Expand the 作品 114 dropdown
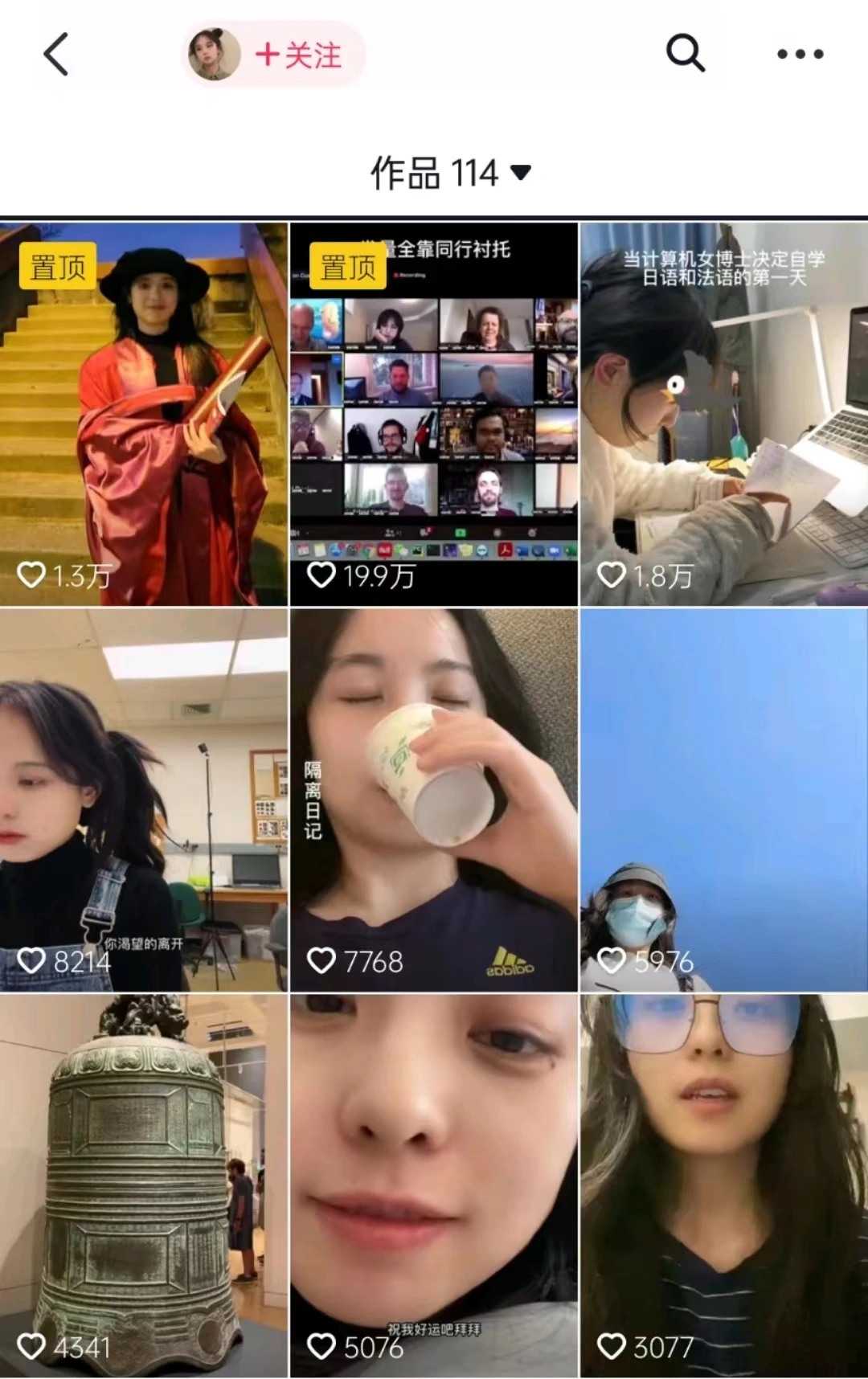The image size is (868, 1379). pos(450,173)
